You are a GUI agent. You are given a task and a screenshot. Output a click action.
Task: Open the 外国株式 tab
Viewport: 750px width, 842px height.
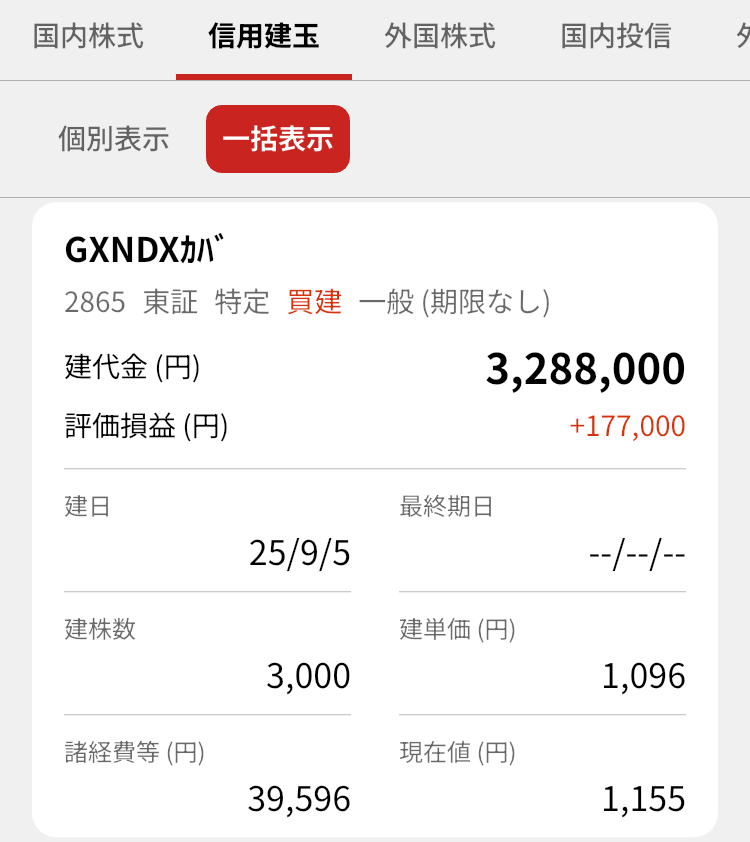(440, 38)
